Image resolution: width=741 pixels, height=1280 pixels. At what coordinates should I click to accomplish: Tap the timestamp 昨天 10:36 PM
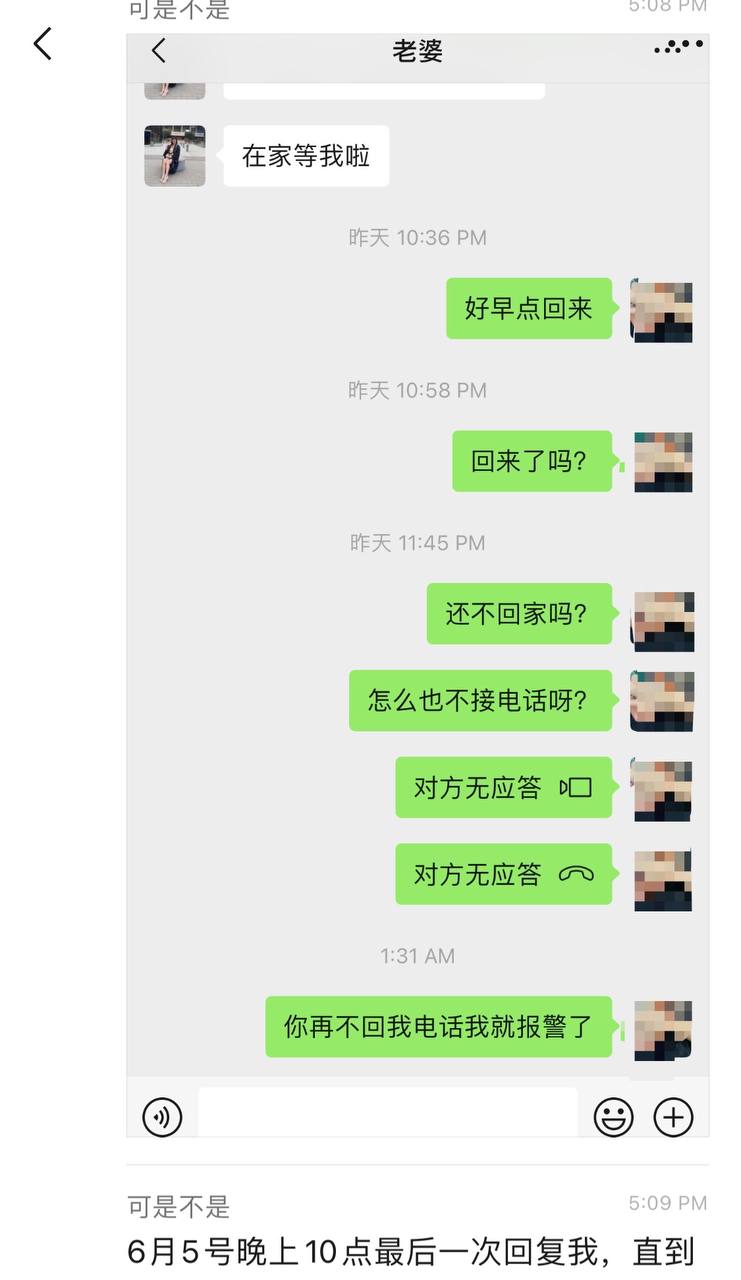tap(416, 237)
